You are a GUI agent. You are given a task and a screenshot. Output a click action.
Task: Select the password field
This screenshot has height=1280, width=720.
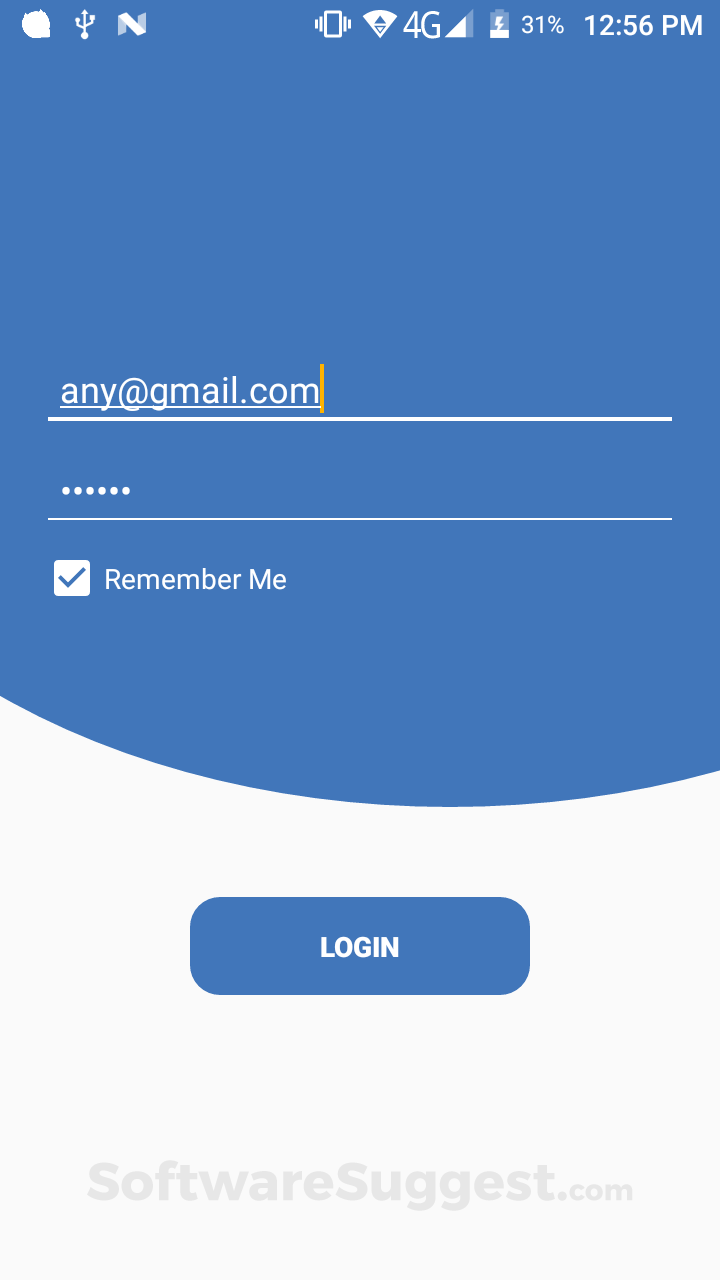click(x=360, y=490)
